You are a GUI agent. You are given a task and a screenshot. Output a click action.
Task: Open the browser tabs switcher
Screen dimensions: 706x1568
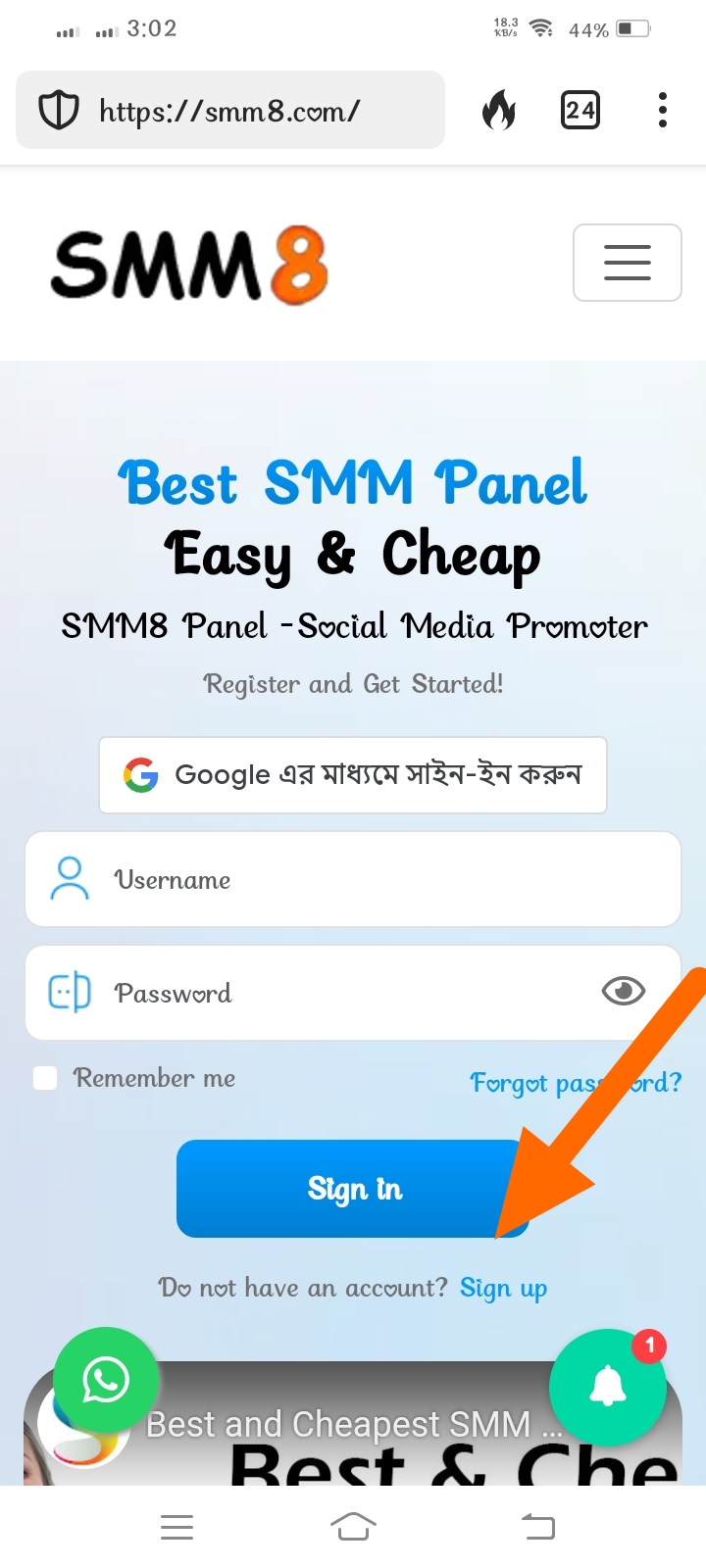(580, 110)
